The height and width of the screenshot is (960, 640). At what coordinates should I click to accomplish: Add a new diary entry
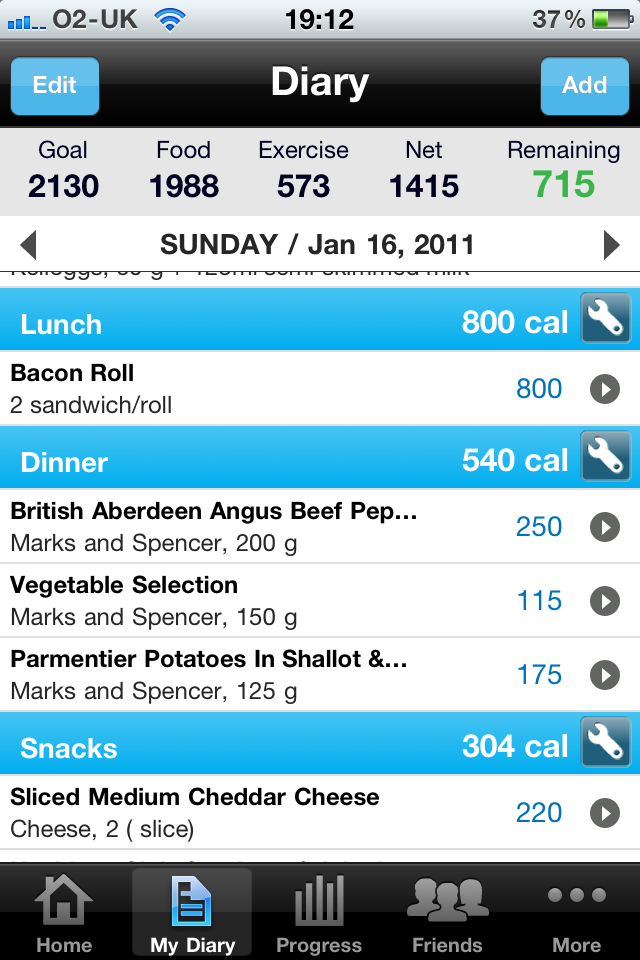tap(584, 86)
